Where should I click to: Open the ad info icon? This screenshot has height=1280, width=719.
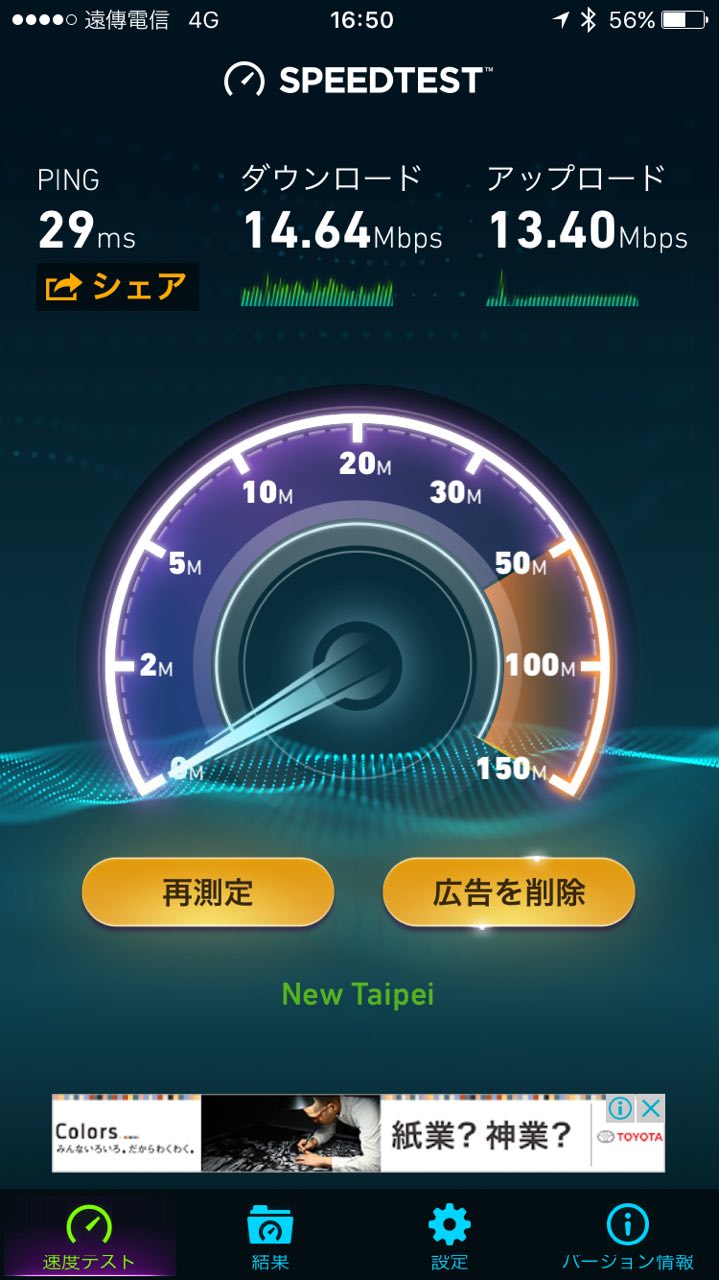tap(621, 1108)
